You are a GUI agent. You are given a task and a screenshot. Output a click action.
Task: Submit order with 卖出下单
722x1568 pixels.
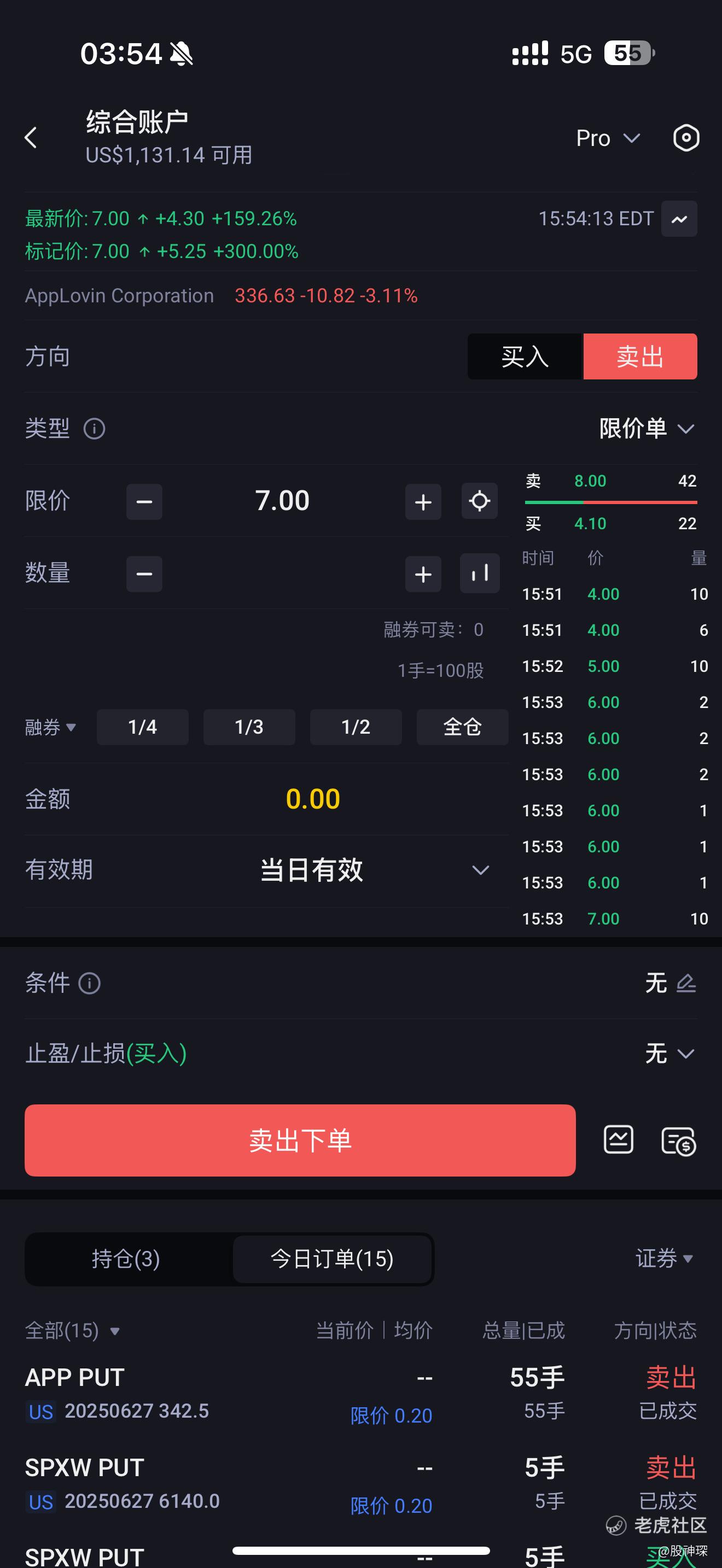(300, 1140)
